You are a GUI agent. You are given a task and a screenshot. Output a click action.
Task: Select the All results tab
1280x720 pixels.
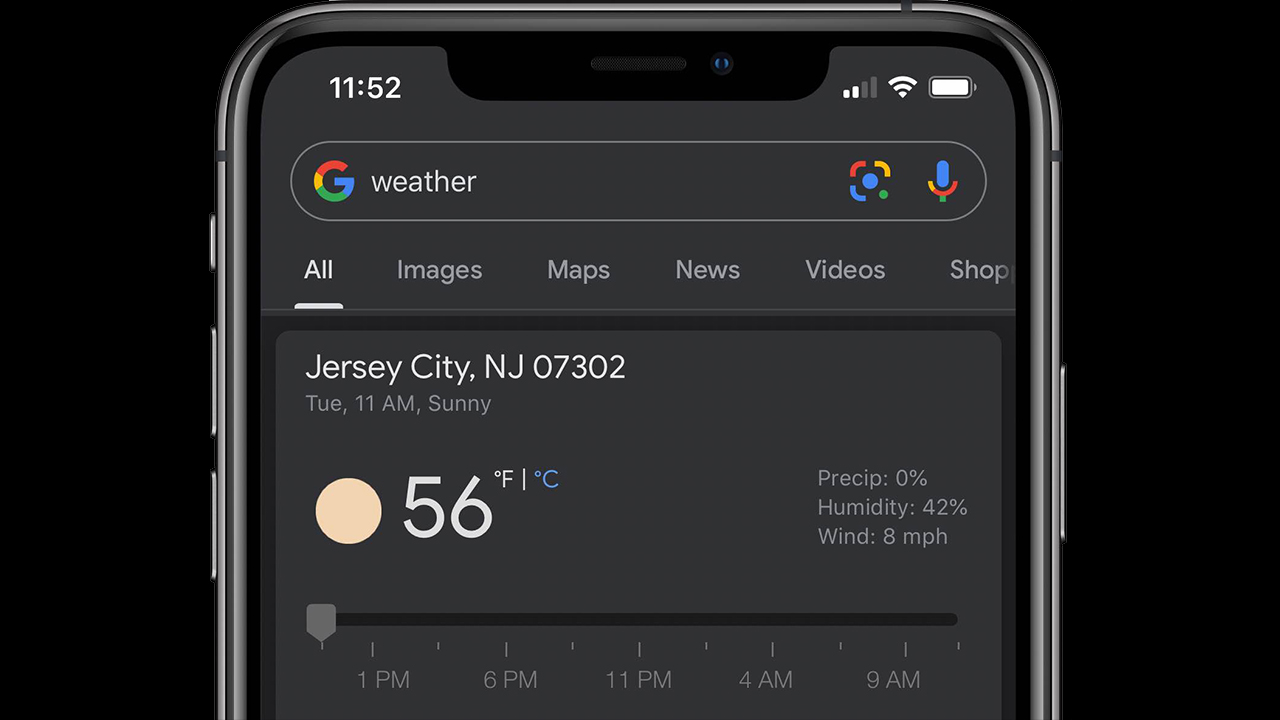[318, 270]
